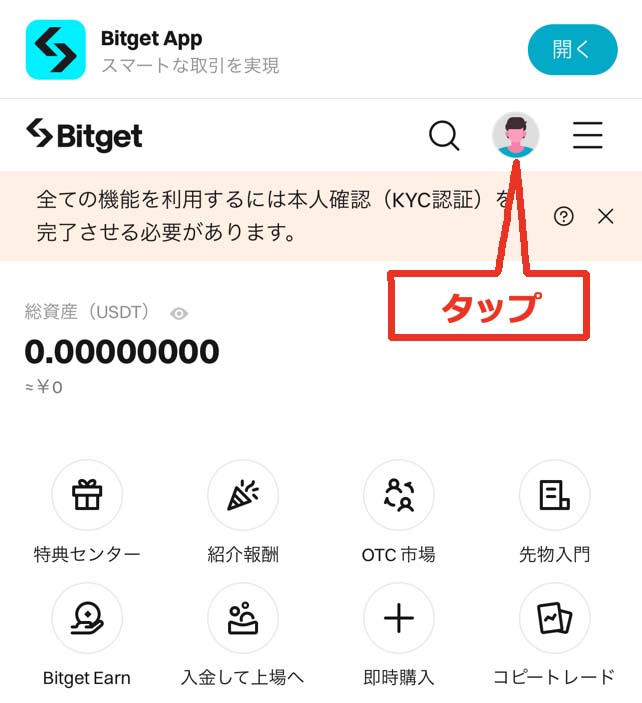The image size is (642, 703).
Task: Open 先物入門
Action: 554,495
